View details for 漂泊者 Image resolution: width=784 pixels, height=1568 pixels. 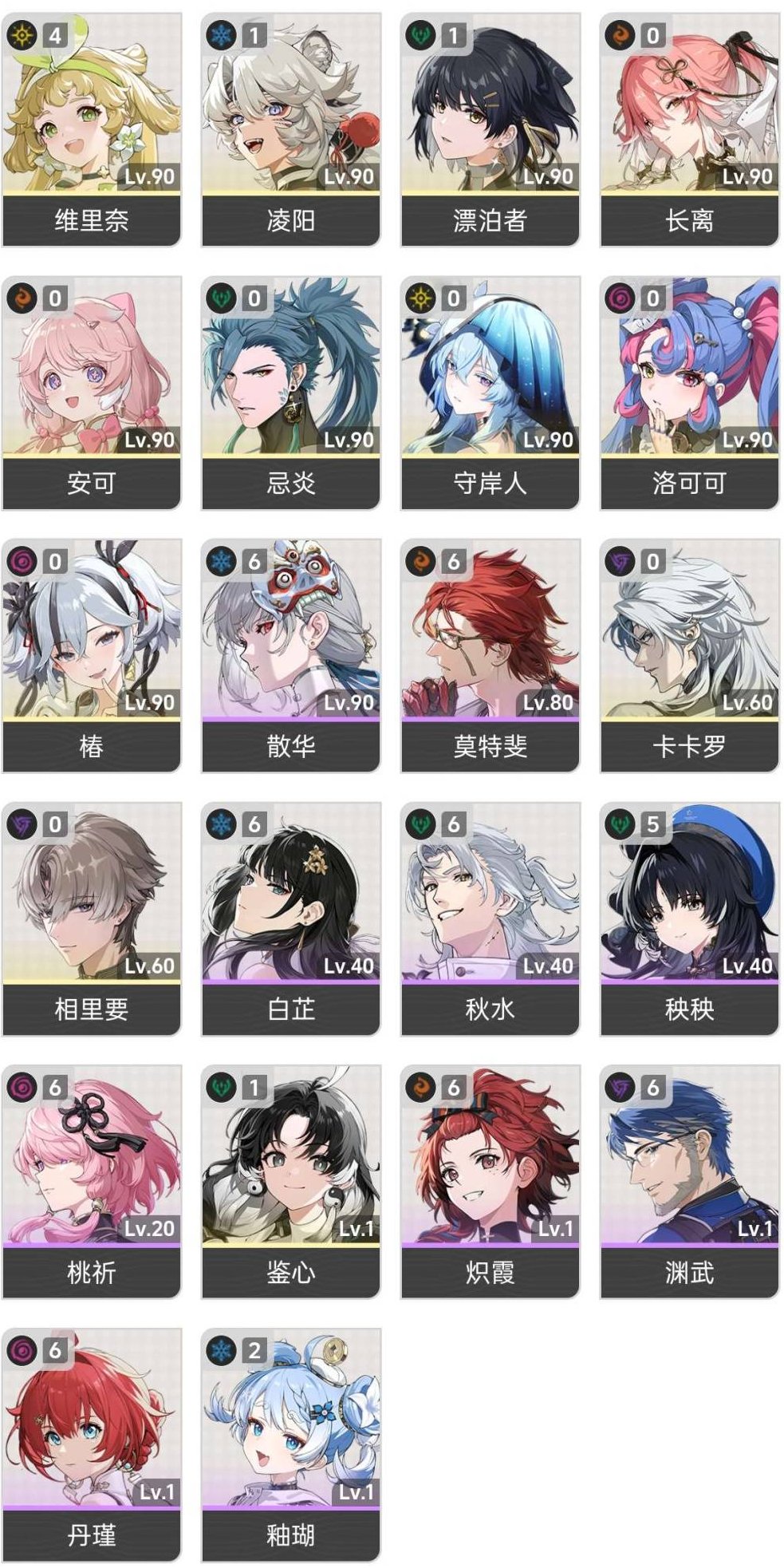coord(490,128)
